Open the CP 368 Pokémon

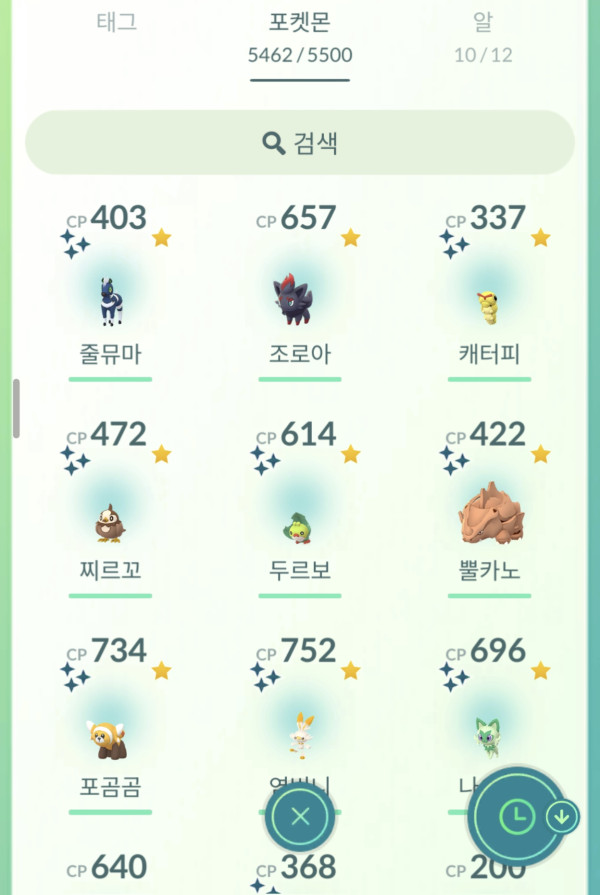pyautogui.click(x=300, y=873)
